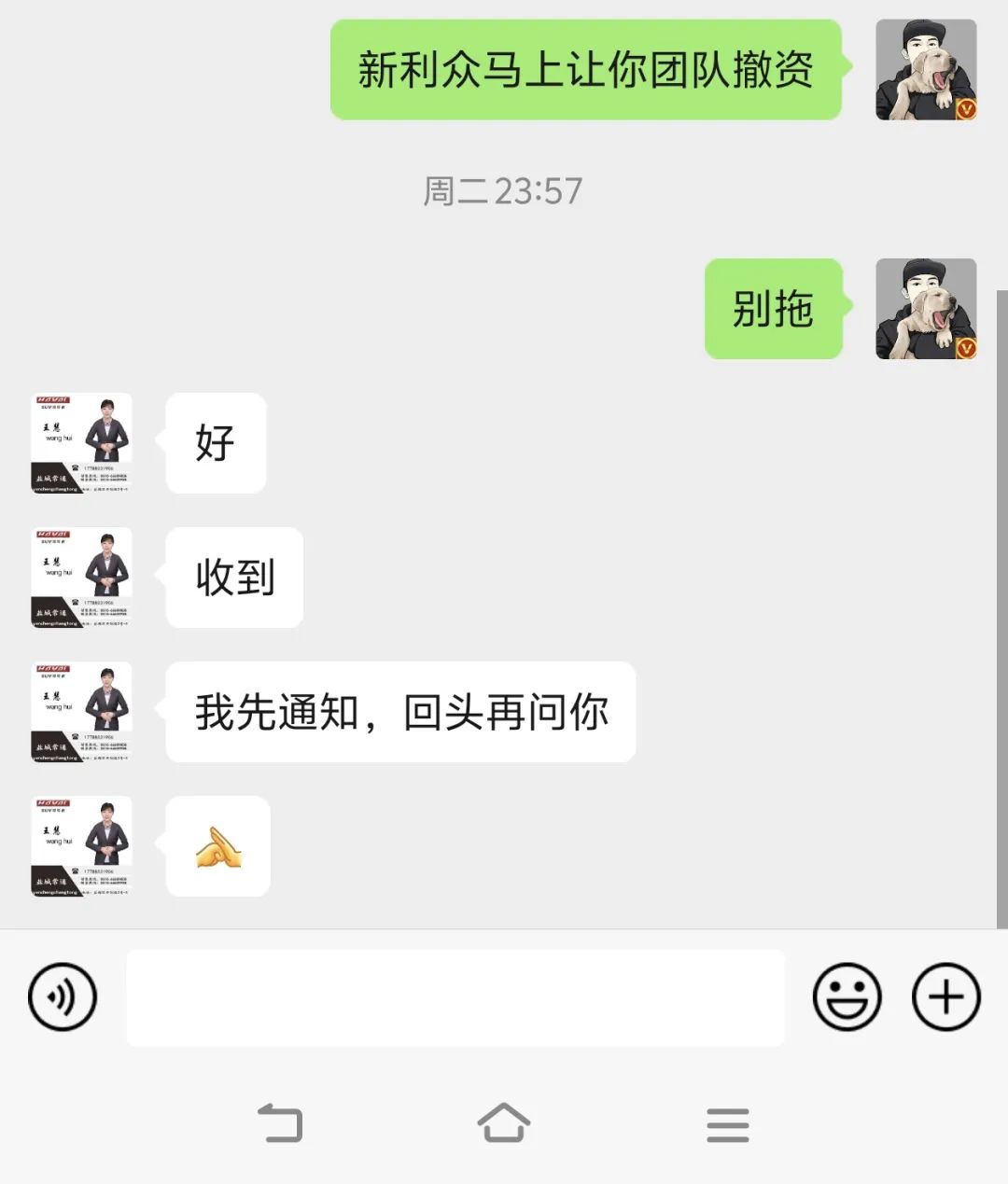
Task: Tap the voice input icon
Action: pos(62,996)
